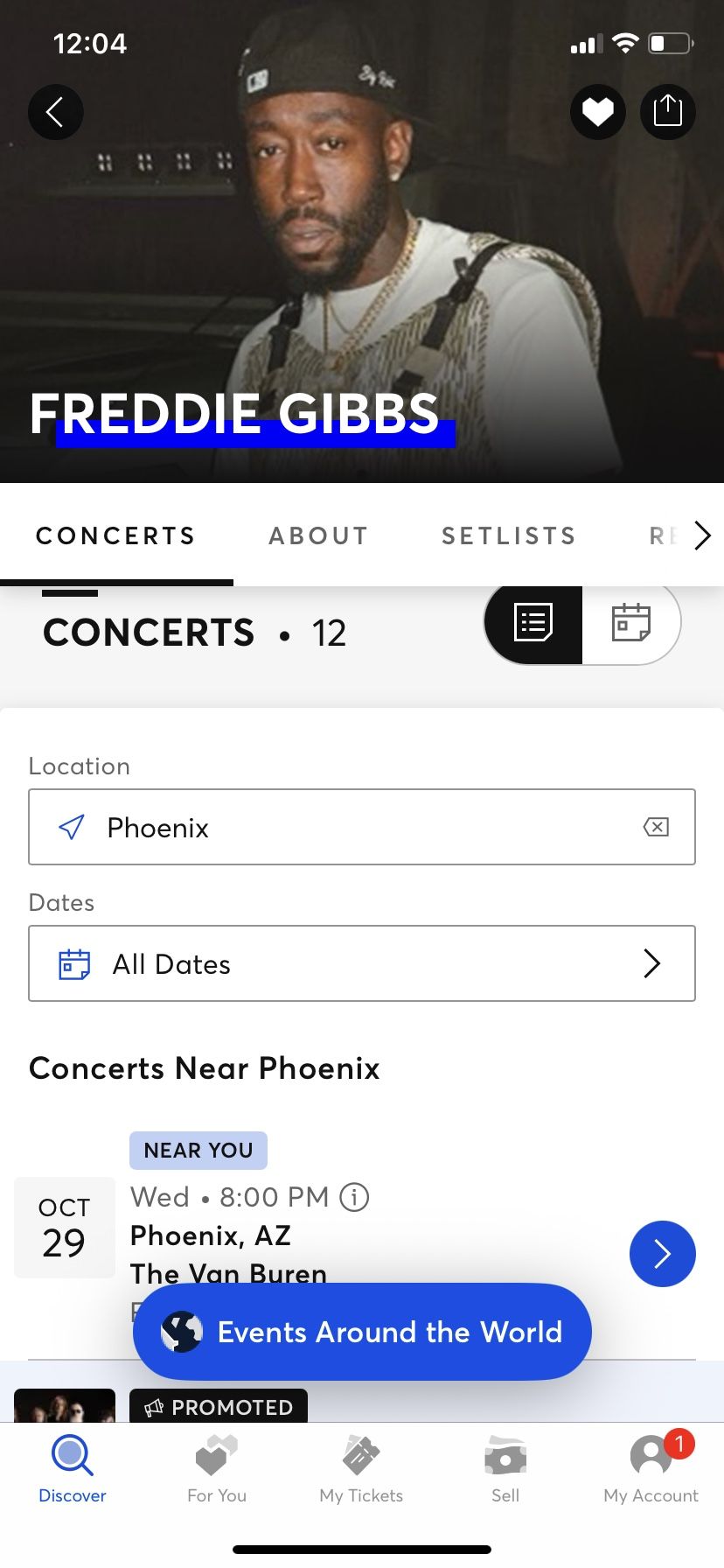Viewport: 724px width, 1568px height.
Task: Tap the Events Around the World button
Action: [x=361, y=1332]
